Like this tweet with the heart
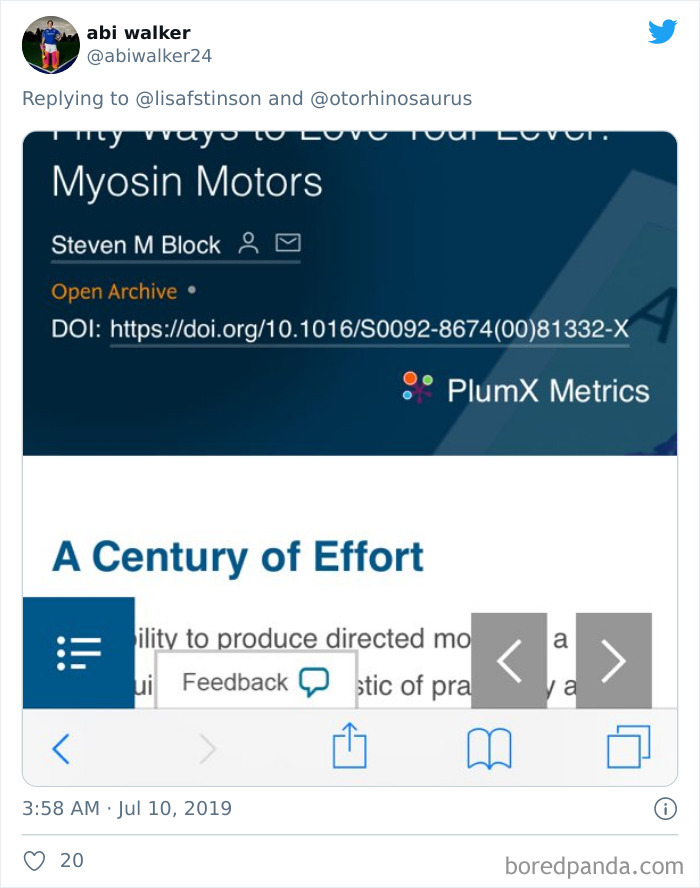This screenshot has height=888, width=700. [x=35, y=860]
